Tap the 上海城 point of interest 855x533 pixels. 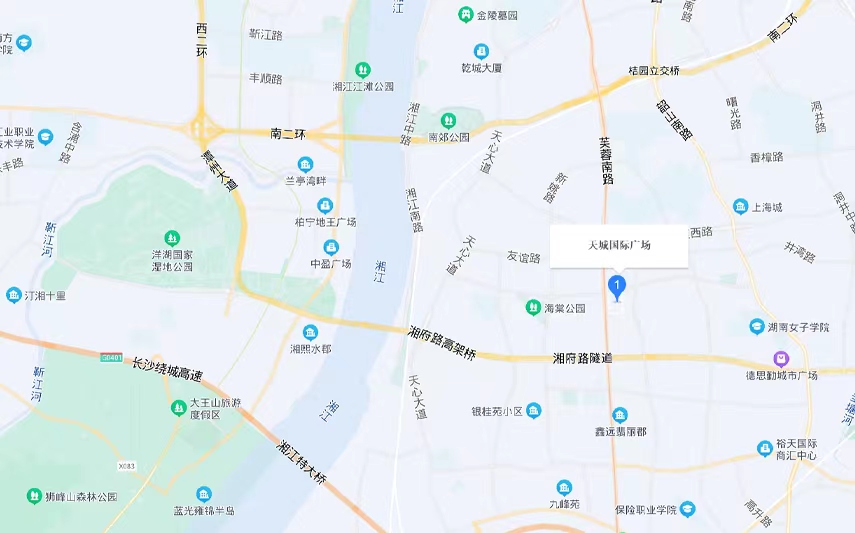(740, 206)
